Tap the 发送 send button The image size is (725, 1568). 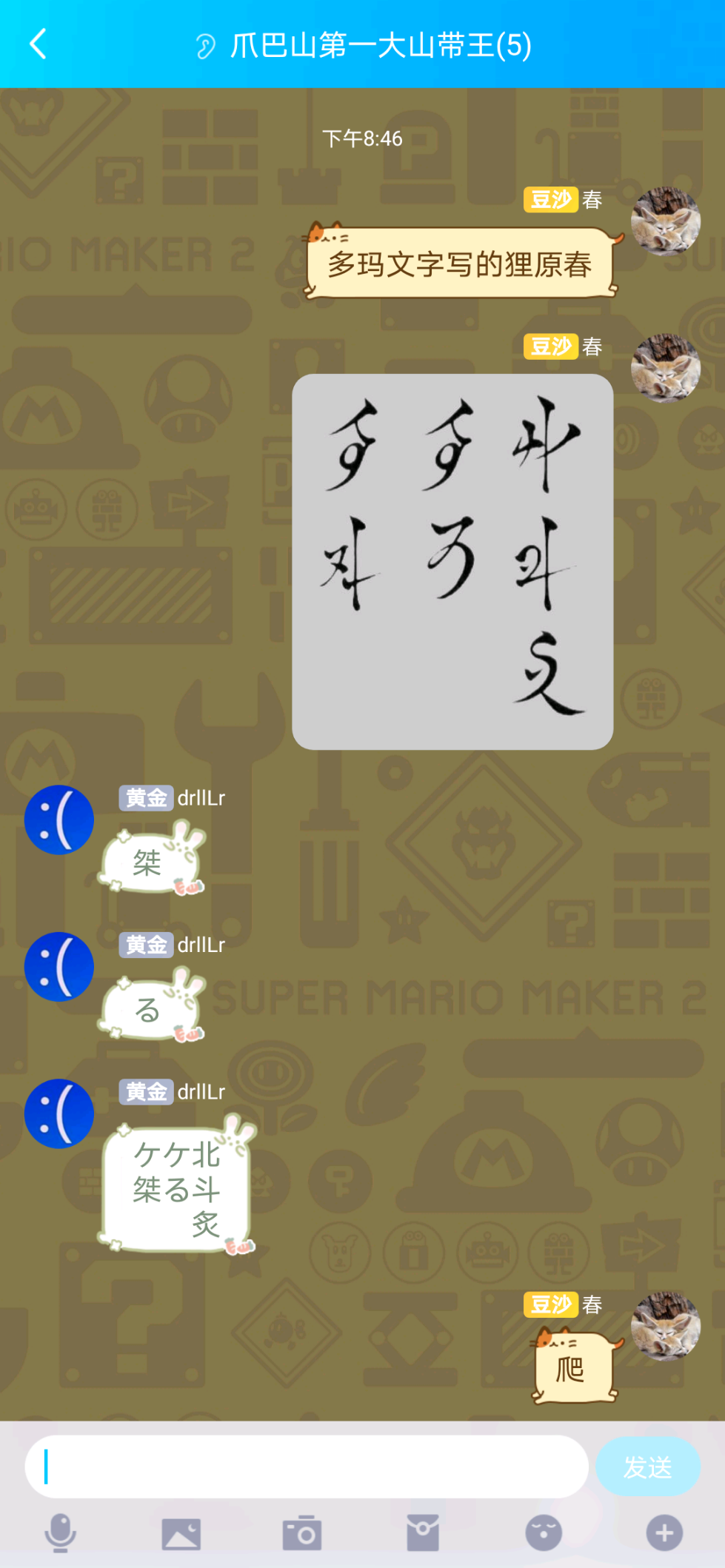tap(647, 1467)
